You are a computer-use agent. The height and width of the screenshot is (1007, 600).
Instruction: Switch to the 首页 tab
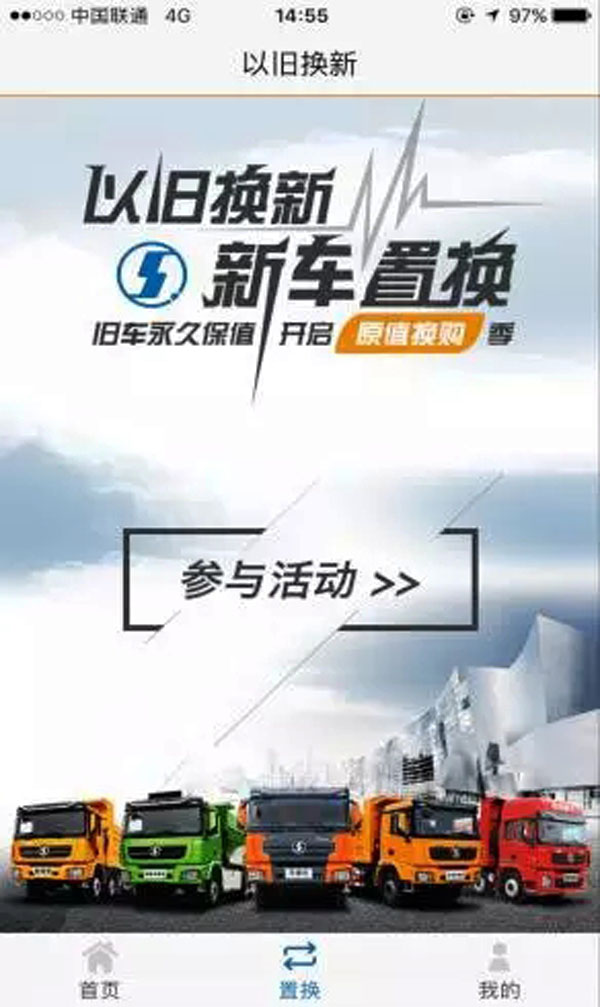coord(99,969)
